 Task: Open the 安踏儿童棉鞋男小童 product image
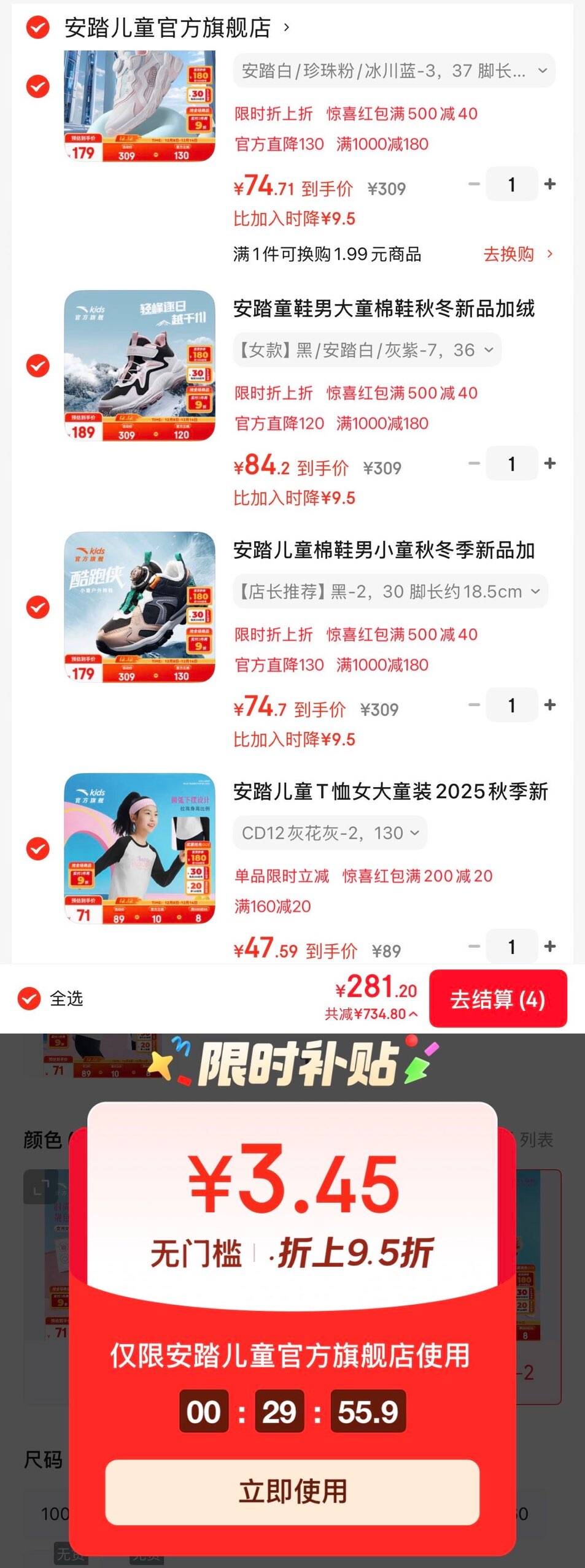[x=140, y=607]
